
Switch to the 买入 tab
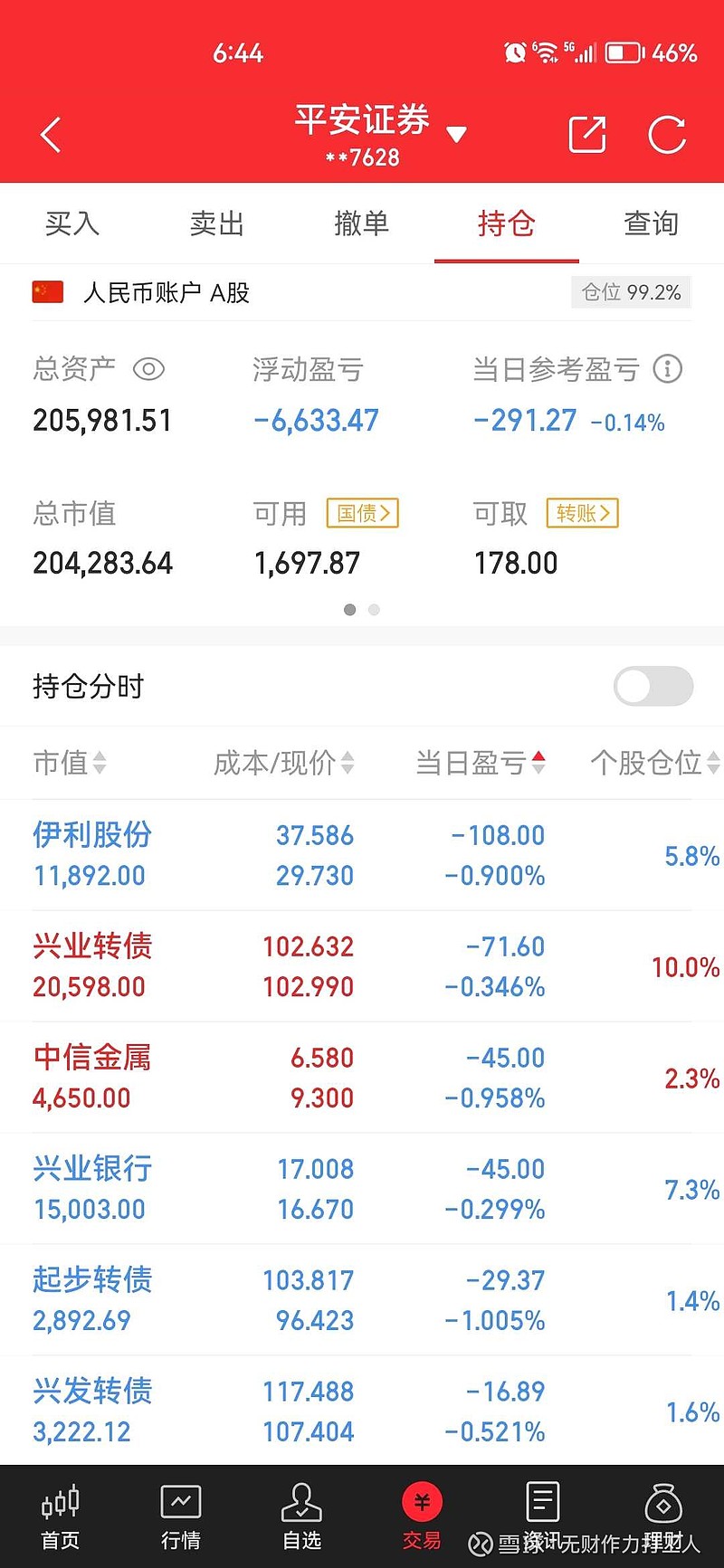click(x=72, y=223)
